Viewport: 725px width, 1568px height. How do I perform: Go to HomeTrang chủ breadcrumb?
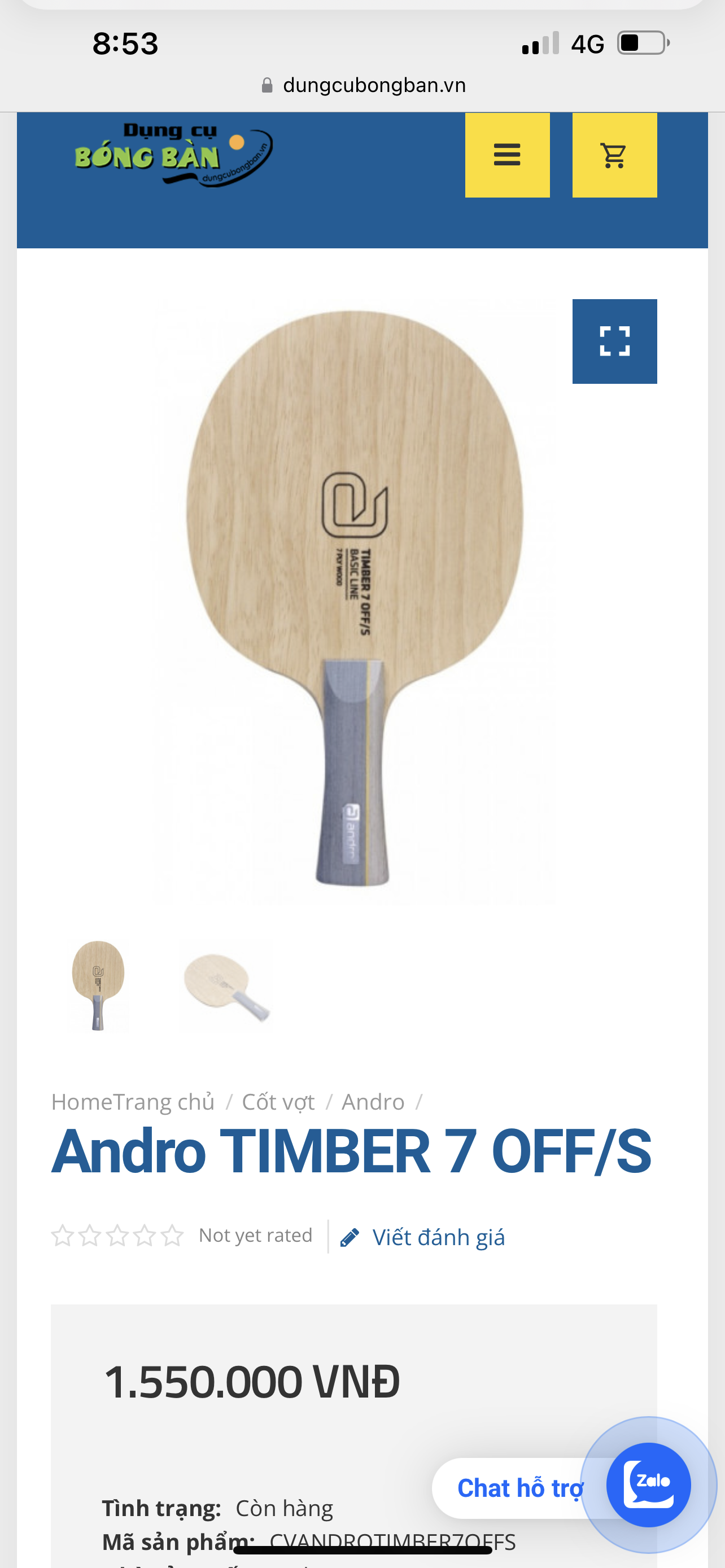pos(133,1102)
